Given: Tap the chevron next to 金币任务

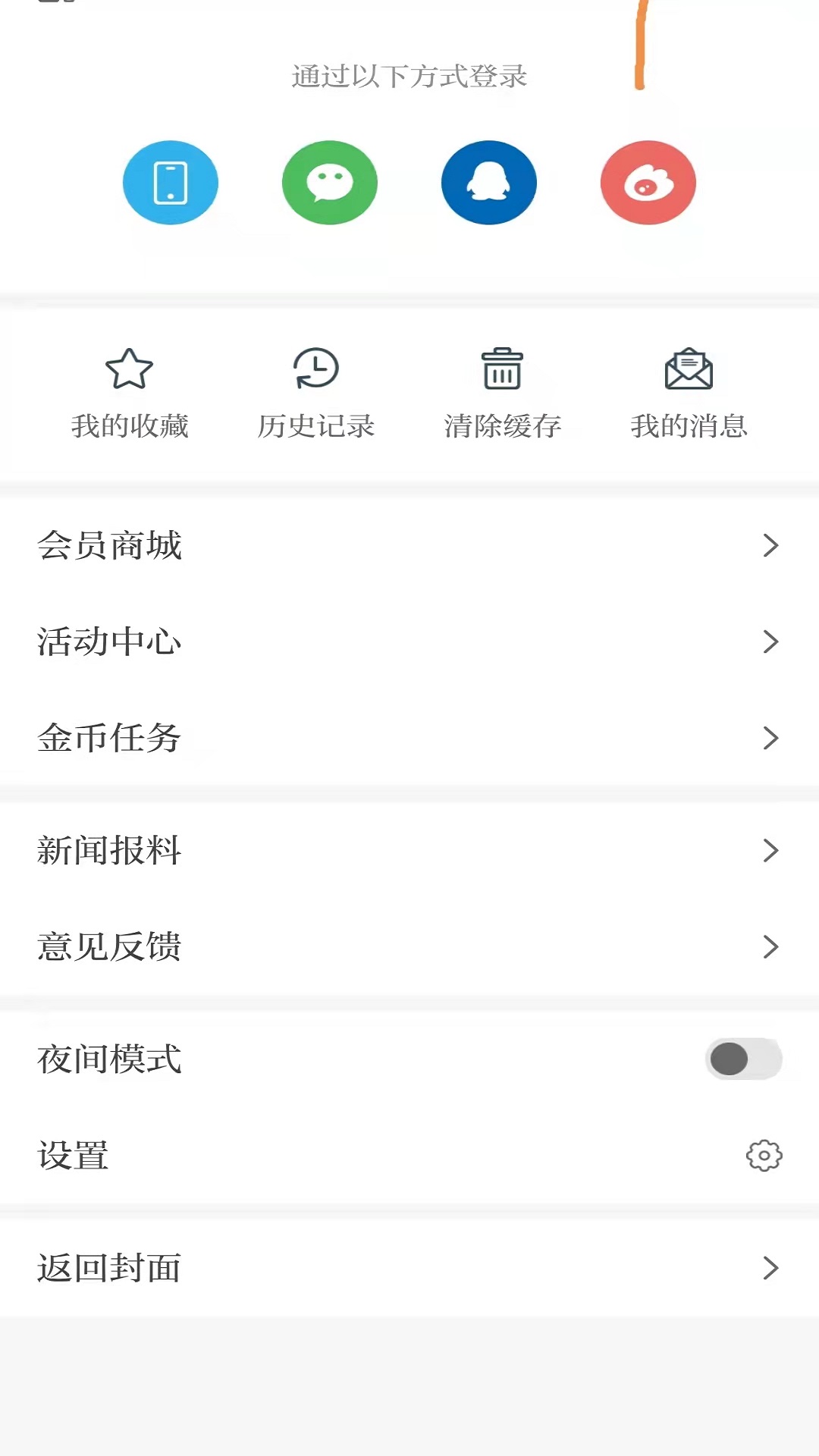Looking at the screenshot, I should coord(771,738).
